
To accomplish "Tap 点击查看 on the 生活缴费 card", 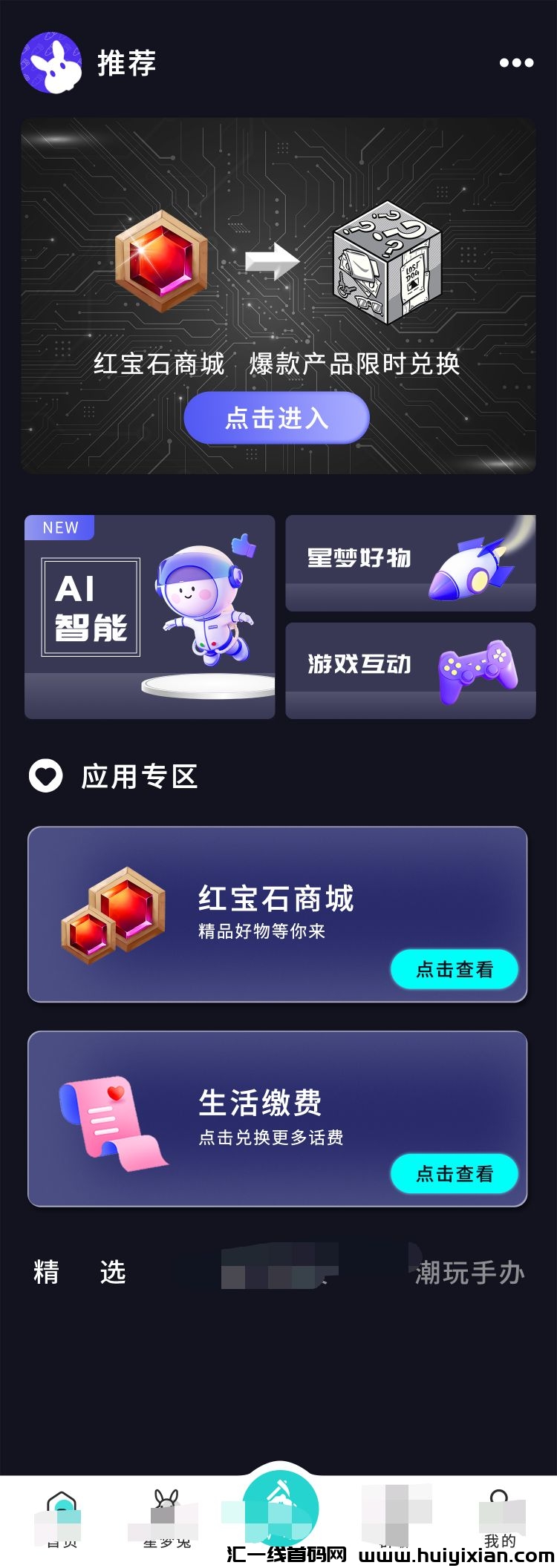I will coord(454,1173).
